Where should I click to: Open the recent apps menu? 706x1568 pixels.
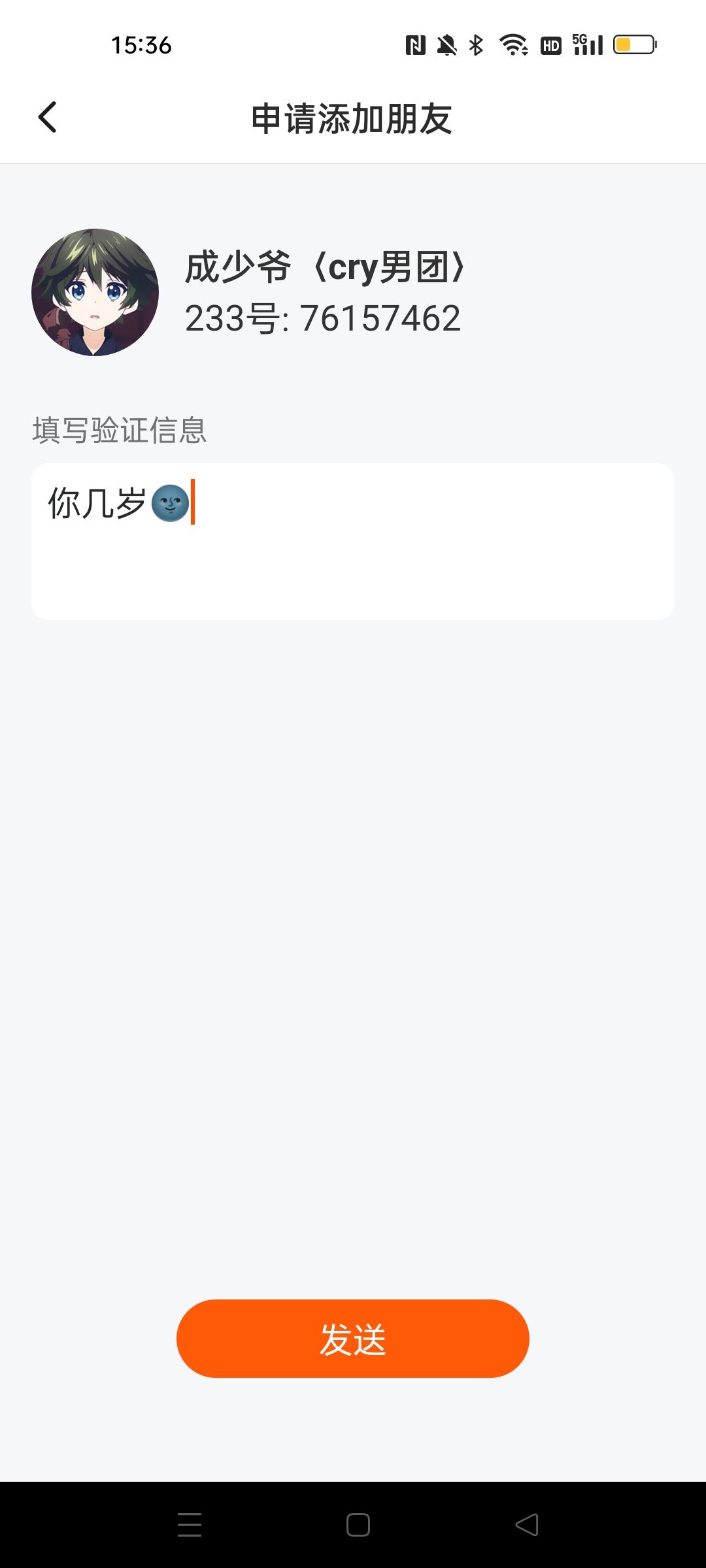point(190,1525)
